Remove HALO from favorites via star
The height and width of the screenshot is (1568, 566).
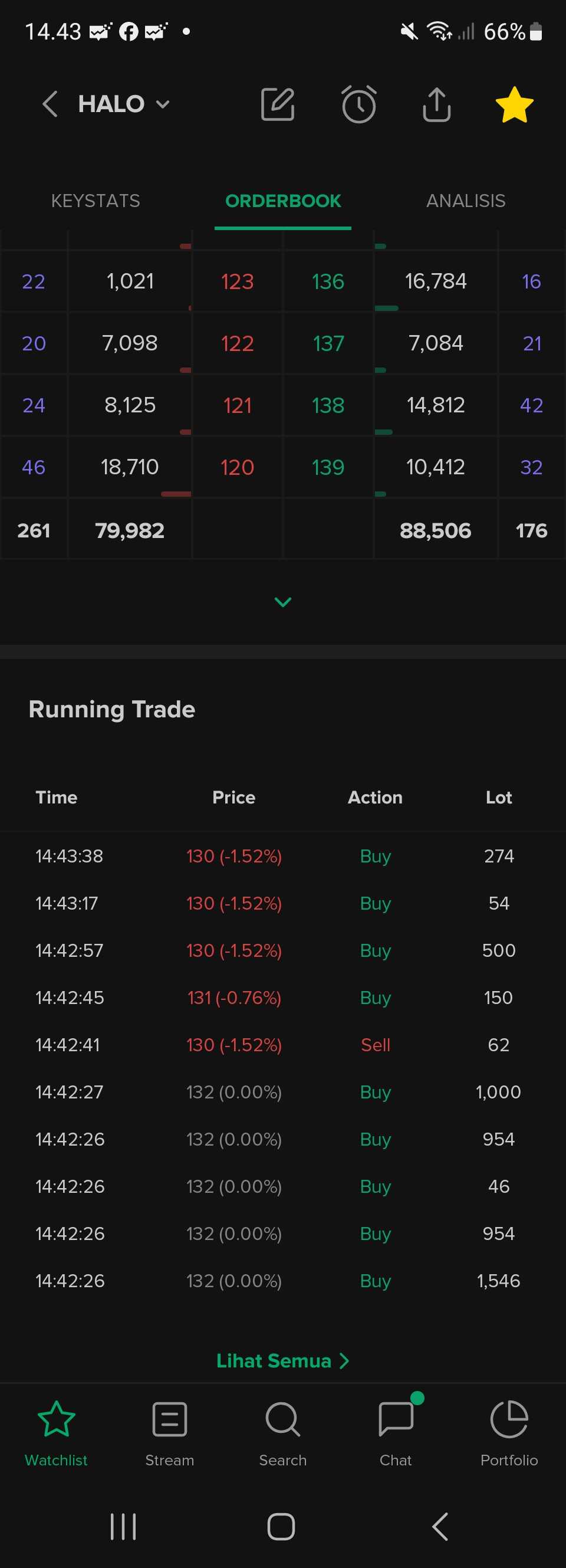click(514, 104)
